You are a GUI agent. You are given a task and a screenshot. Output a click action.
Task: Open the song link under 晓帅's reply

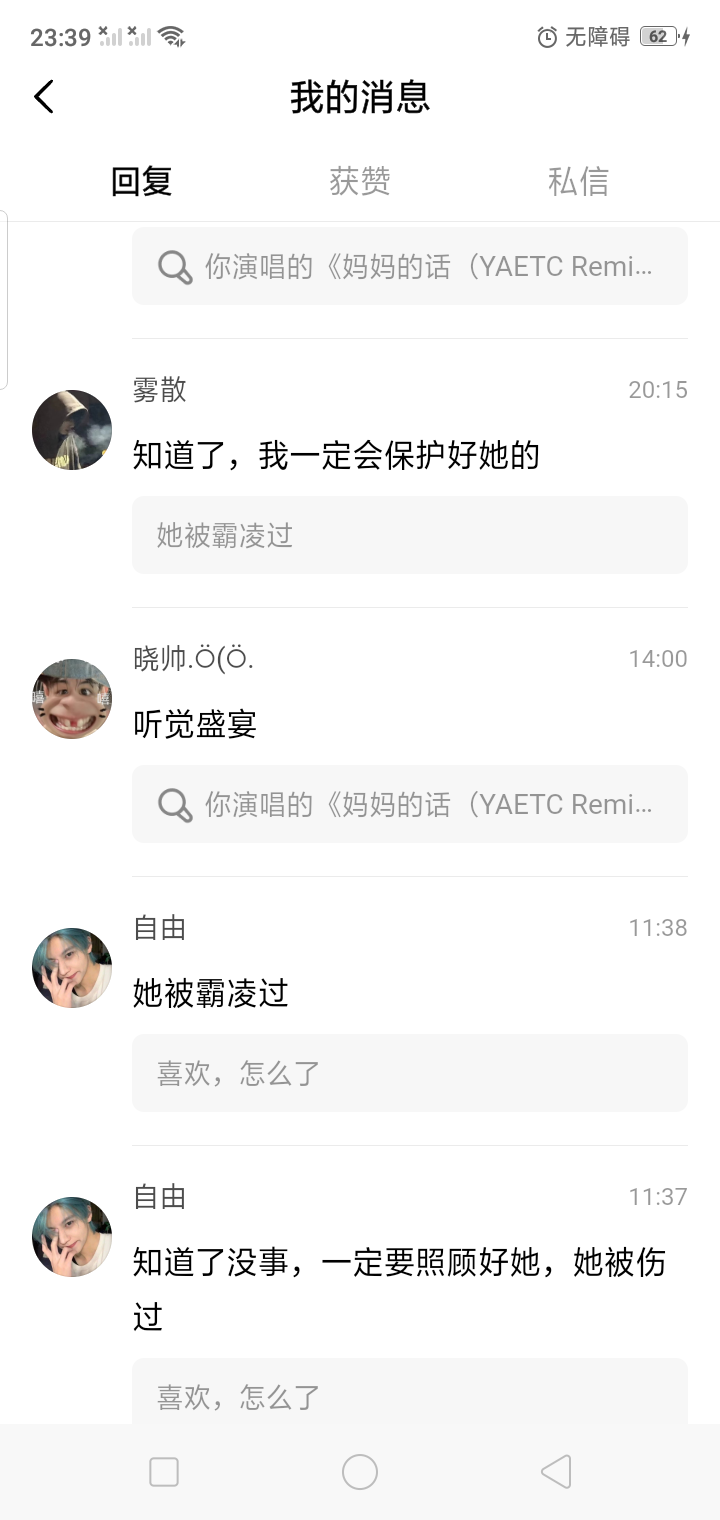coord(409,804)
